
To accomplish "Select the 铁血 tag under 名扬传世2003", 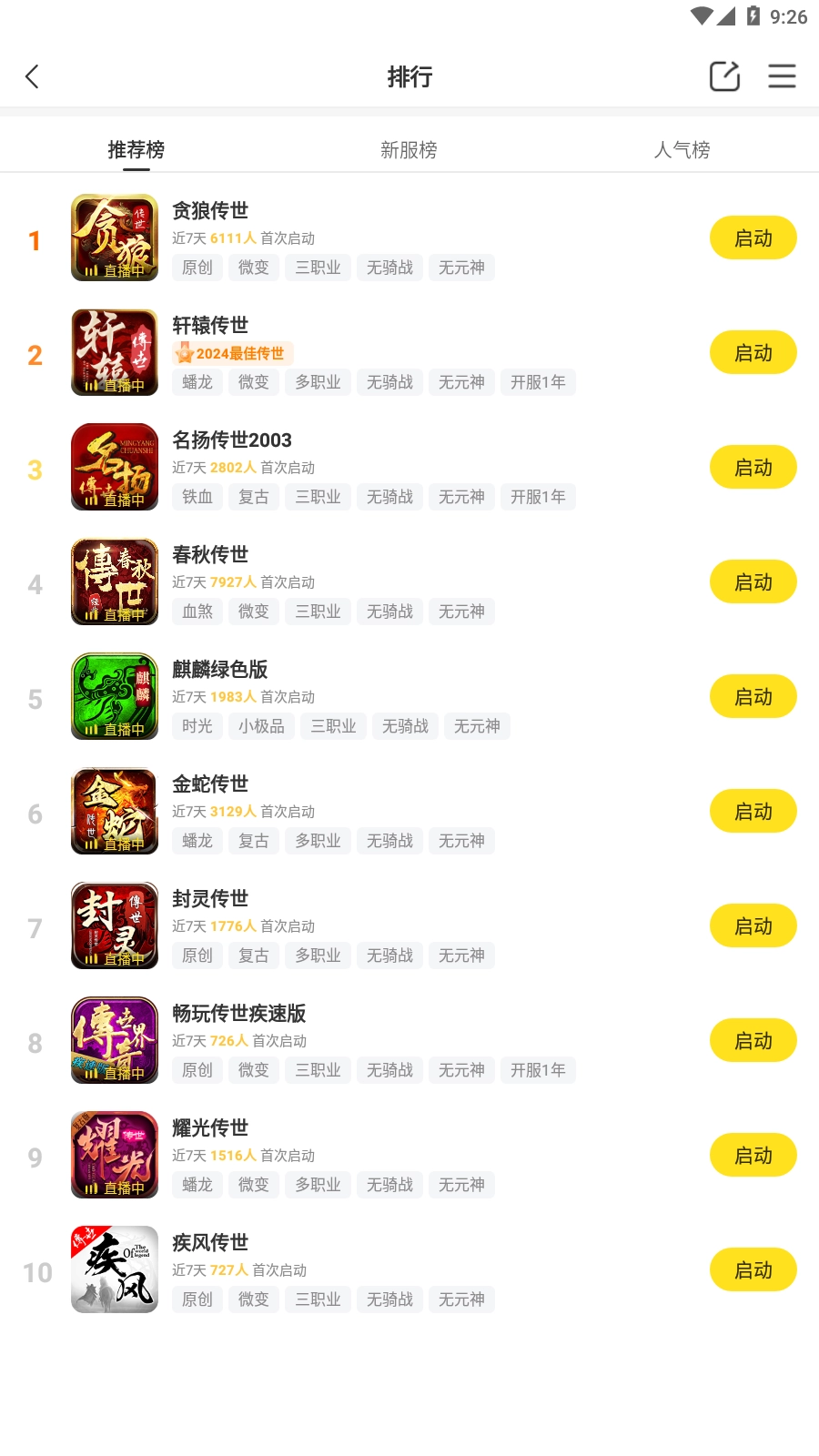I will (x=197, y=497).
